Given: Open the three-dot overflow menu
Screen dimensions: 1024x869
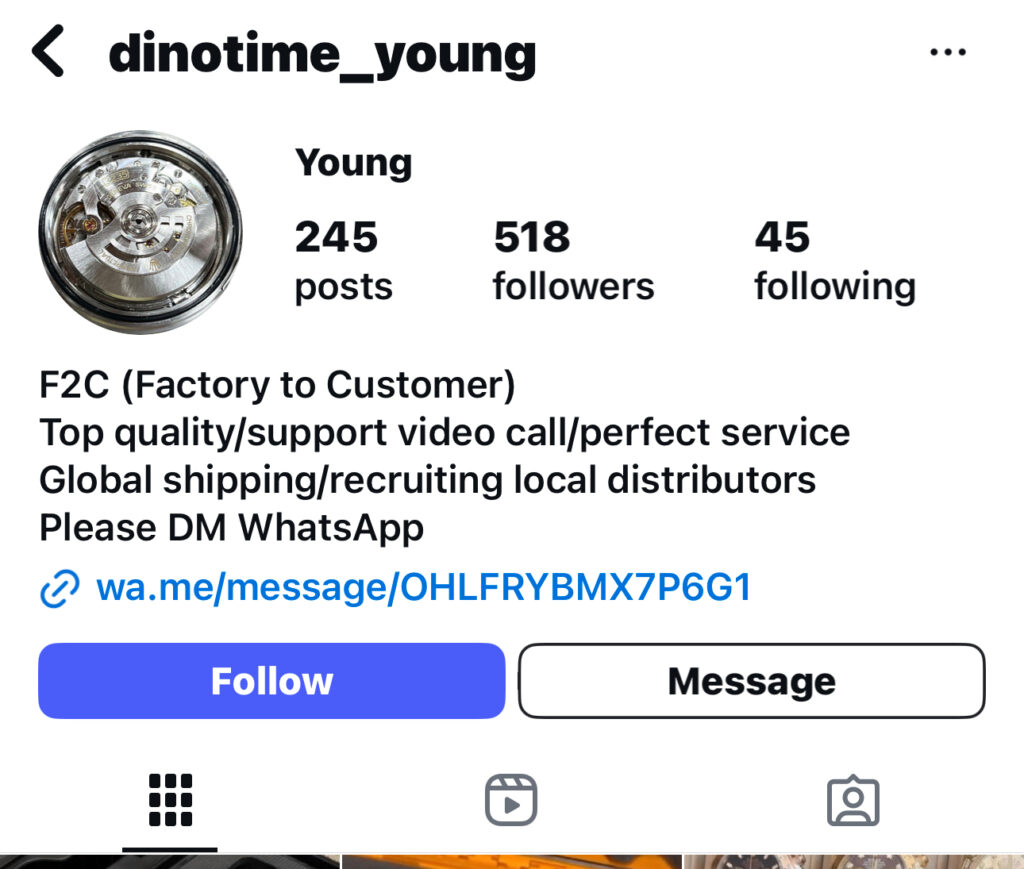Looking at the screenshot, I should 947,53.
